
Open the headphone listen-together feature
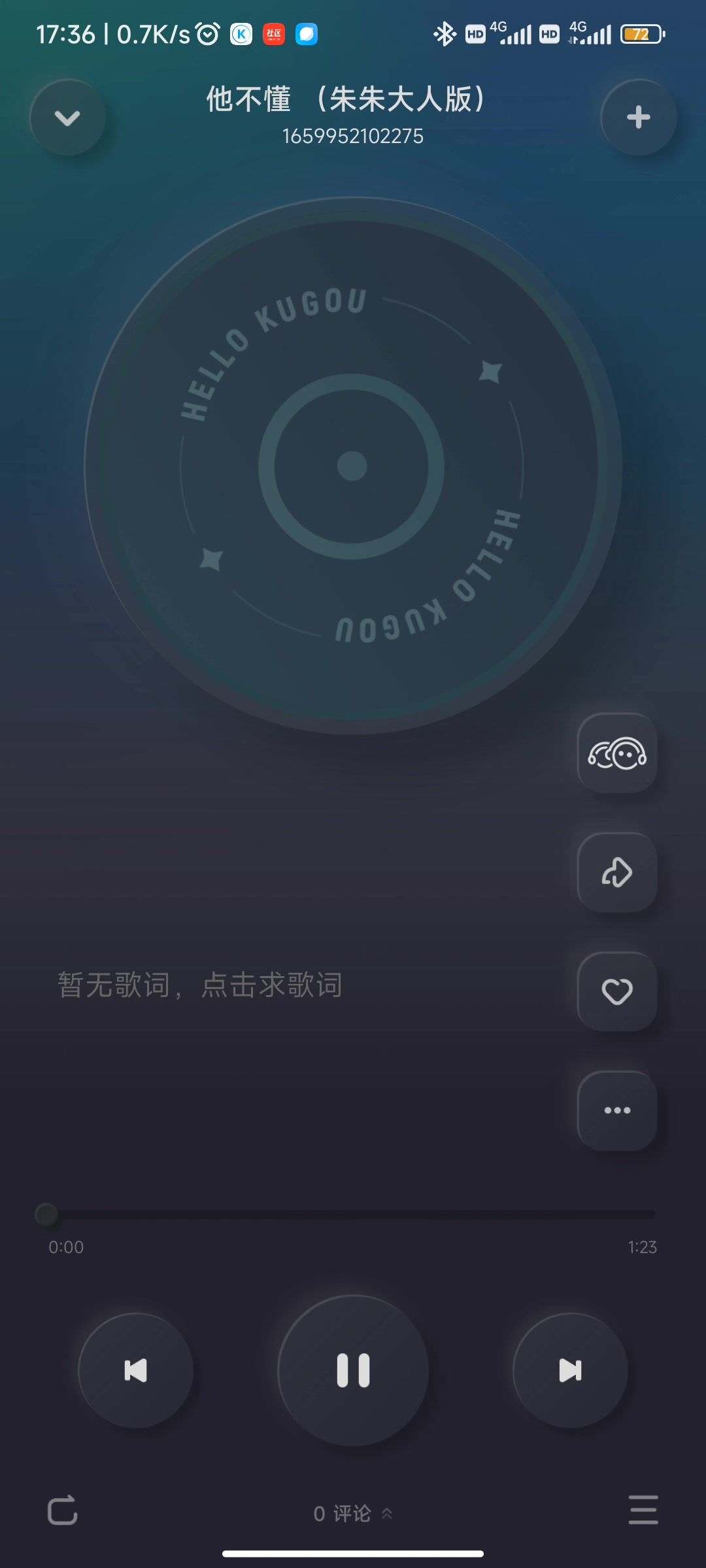coord(617,753)
